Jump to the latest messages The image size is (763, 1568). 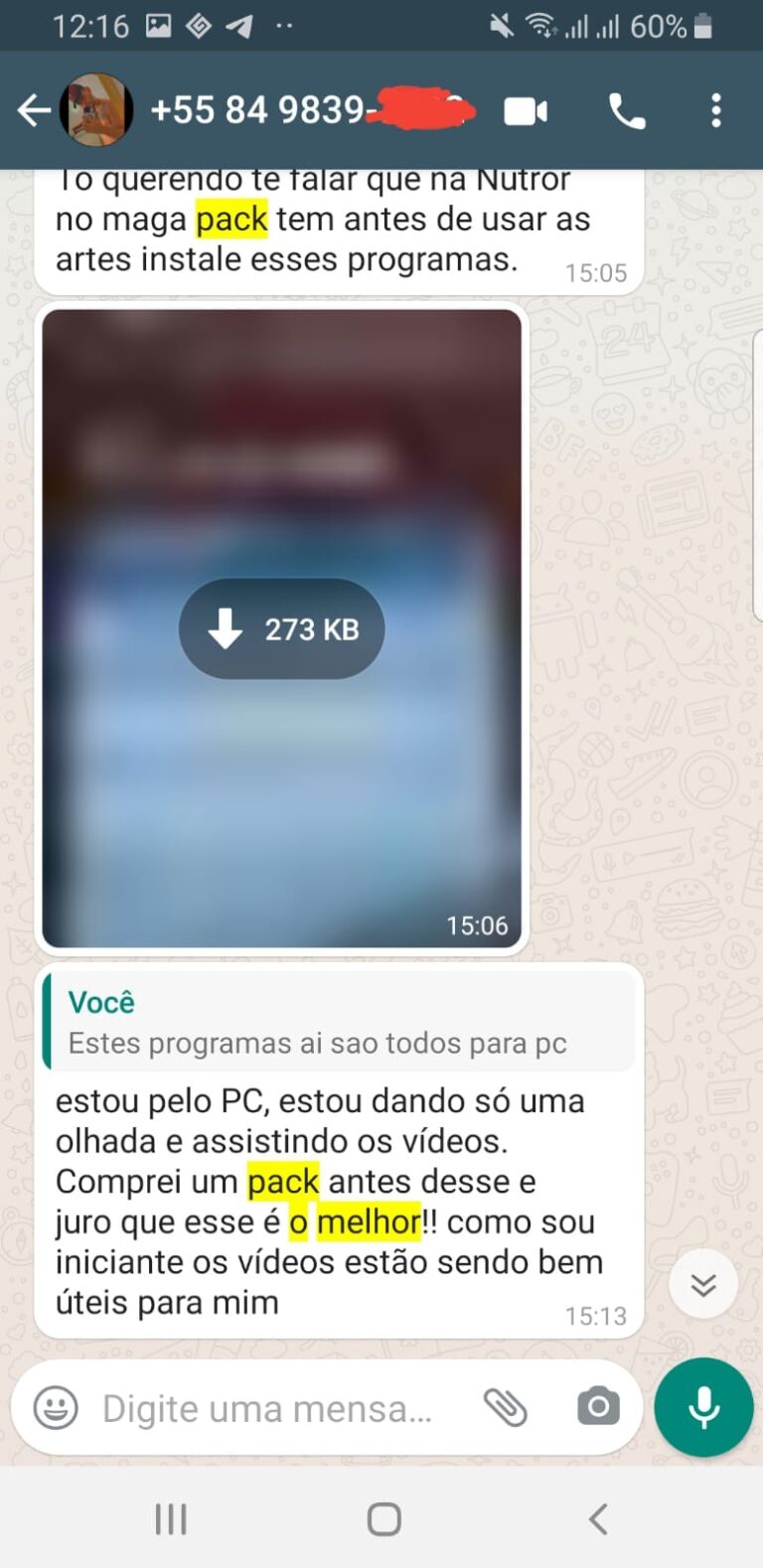pyautogui.click(x=703, y=1285)
